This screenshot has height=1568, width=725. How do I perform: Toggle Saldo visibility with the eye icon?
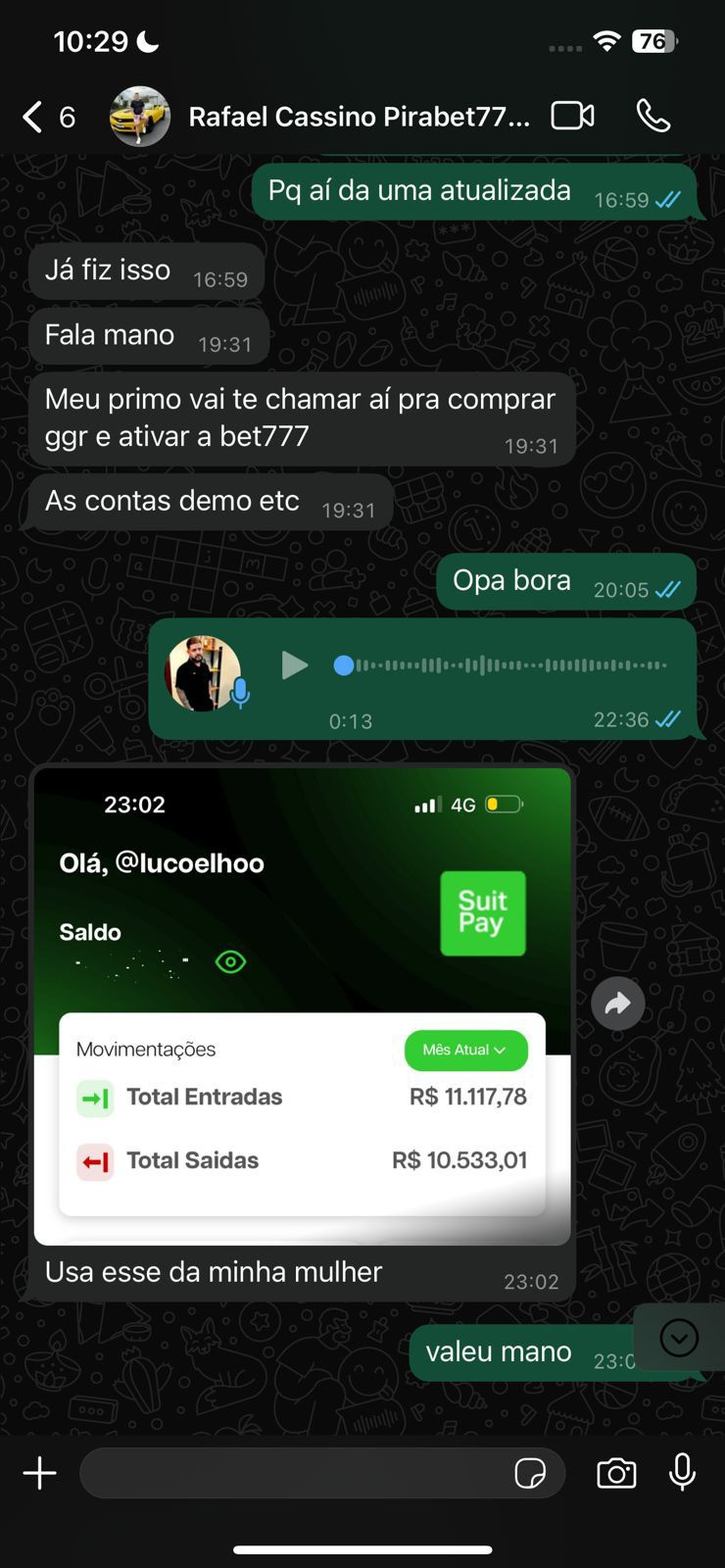click(x=230, y=962)
